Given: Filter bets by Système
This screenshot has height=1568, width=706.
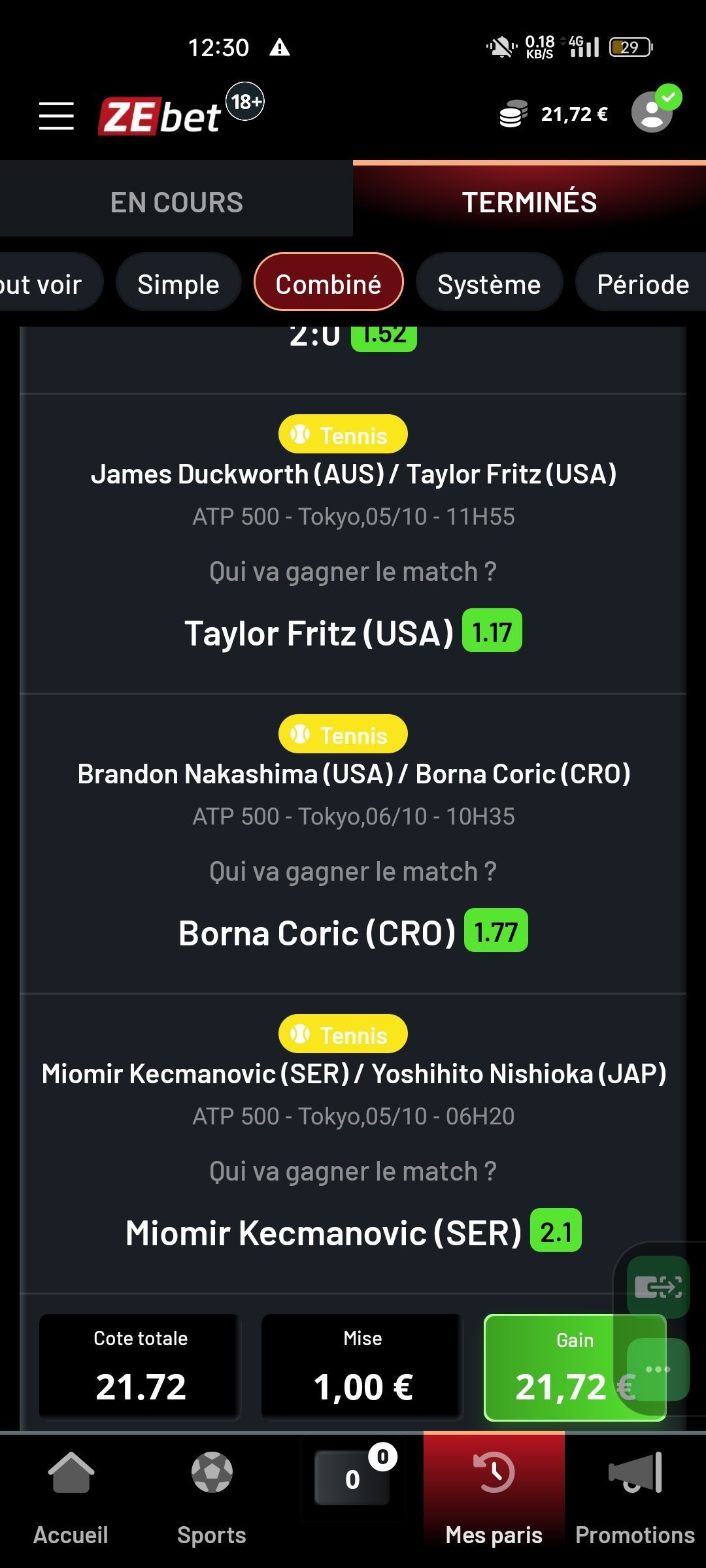Looking at the screenshot, I should pos(489,284).
